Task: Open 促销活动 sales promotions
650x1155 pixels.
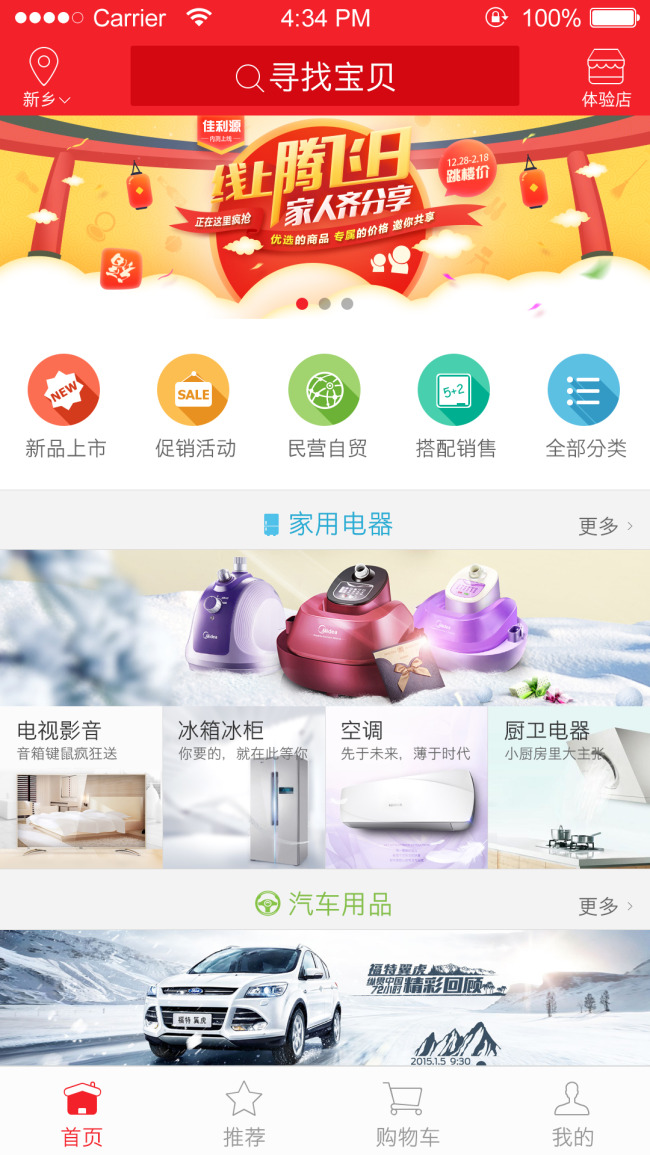Action: pos(194,406)
